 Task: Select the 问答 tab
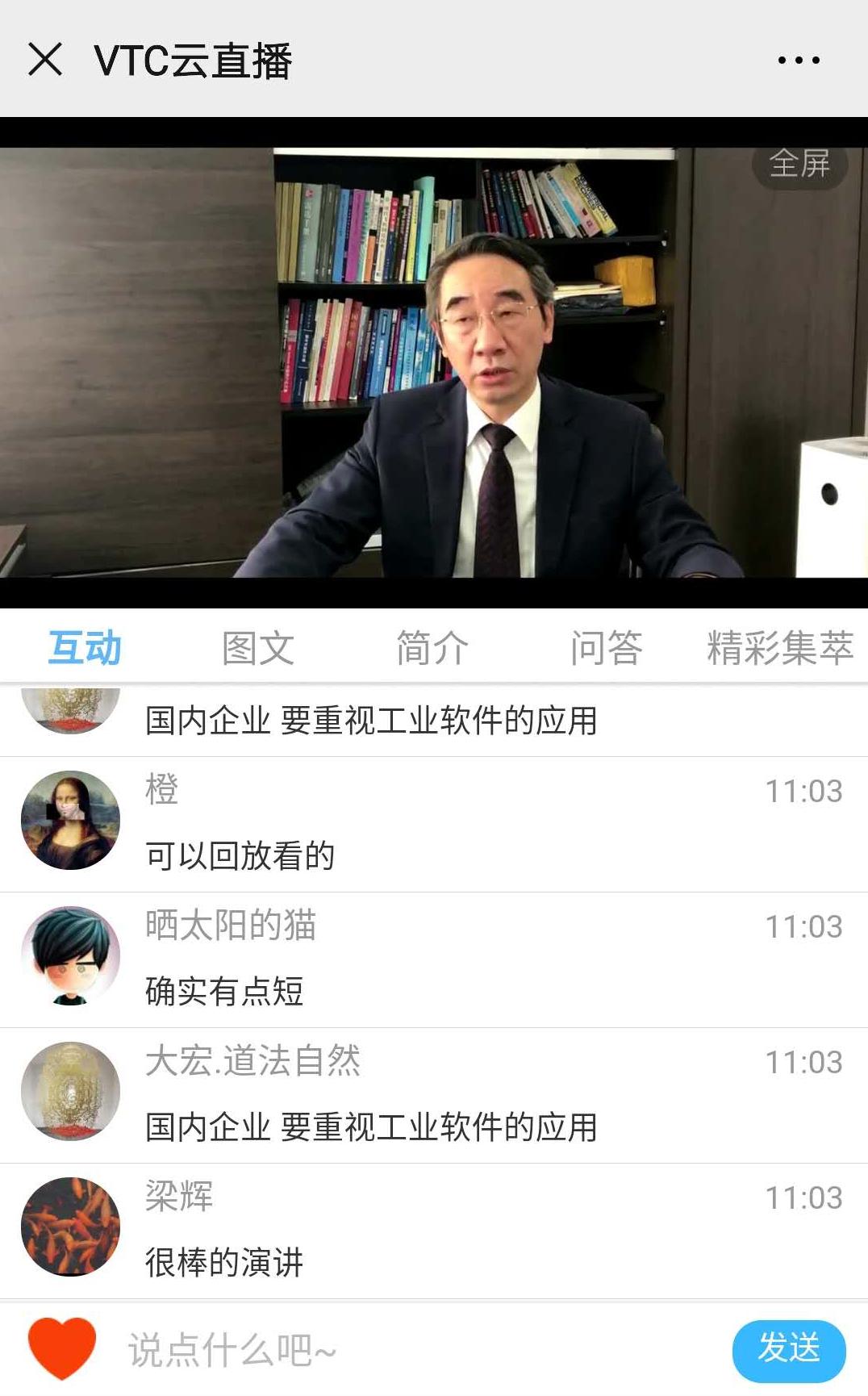pos(606,648)
